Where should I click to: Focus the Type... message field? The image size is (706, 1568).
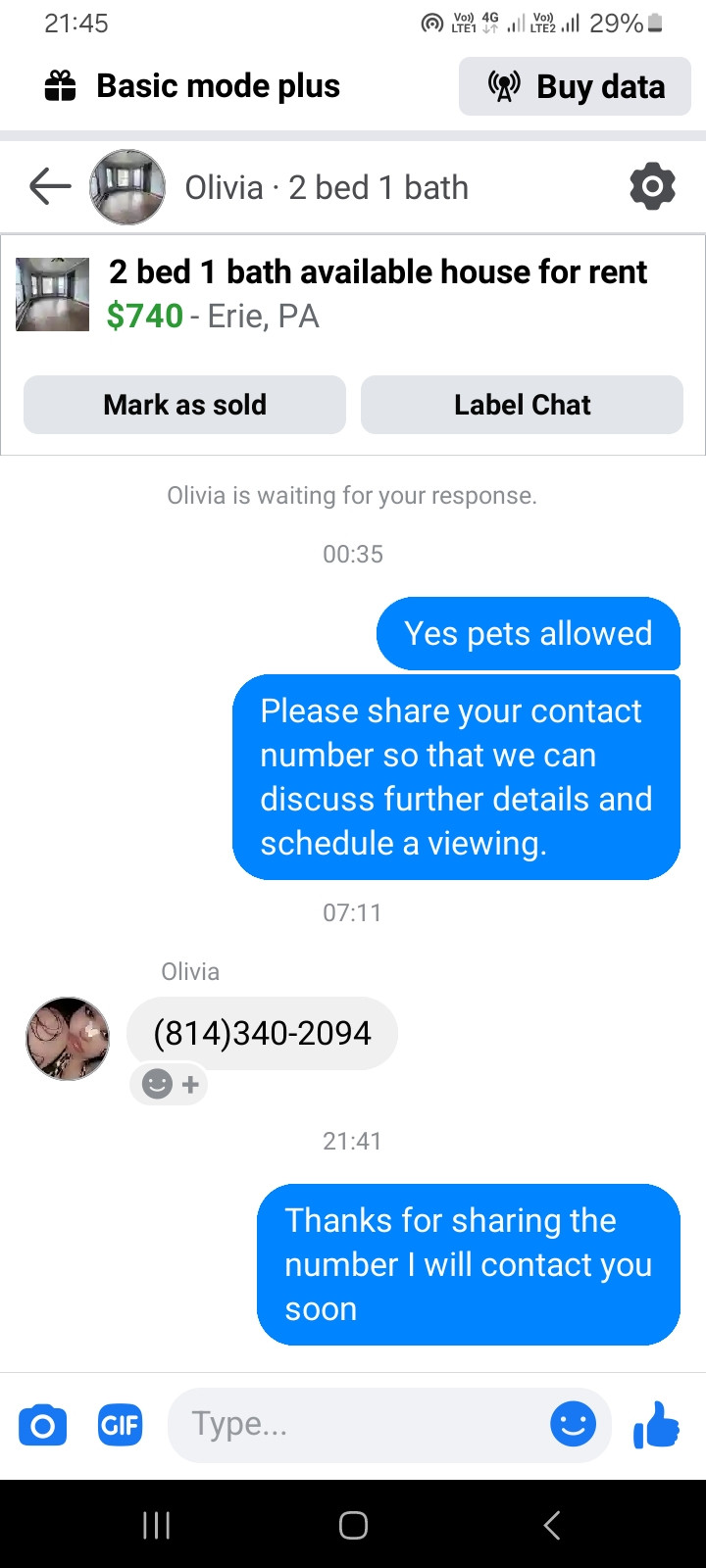click(x=363, y=1424)
